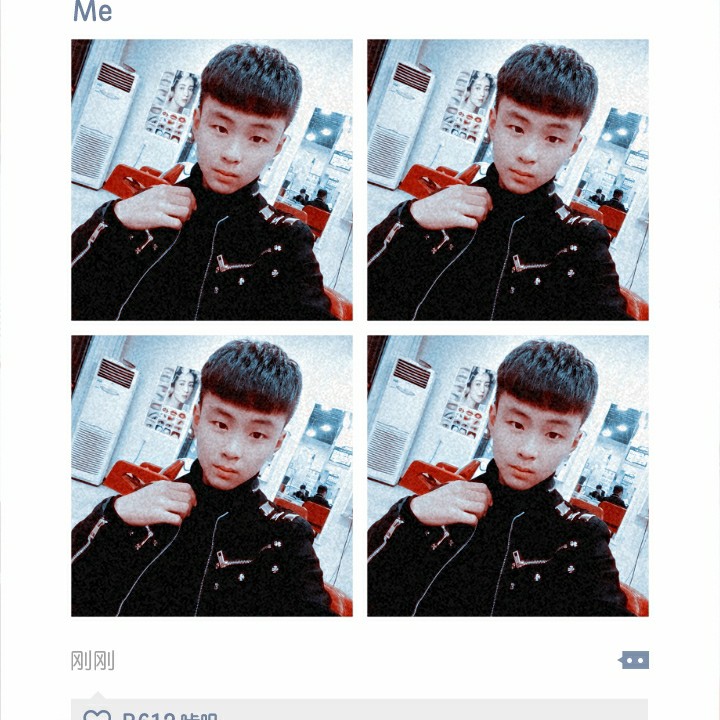Image resolution: width=720 pixels, height=720 pixels.
Task: Open the poster's profile via "Me" name
Action: 92,11
